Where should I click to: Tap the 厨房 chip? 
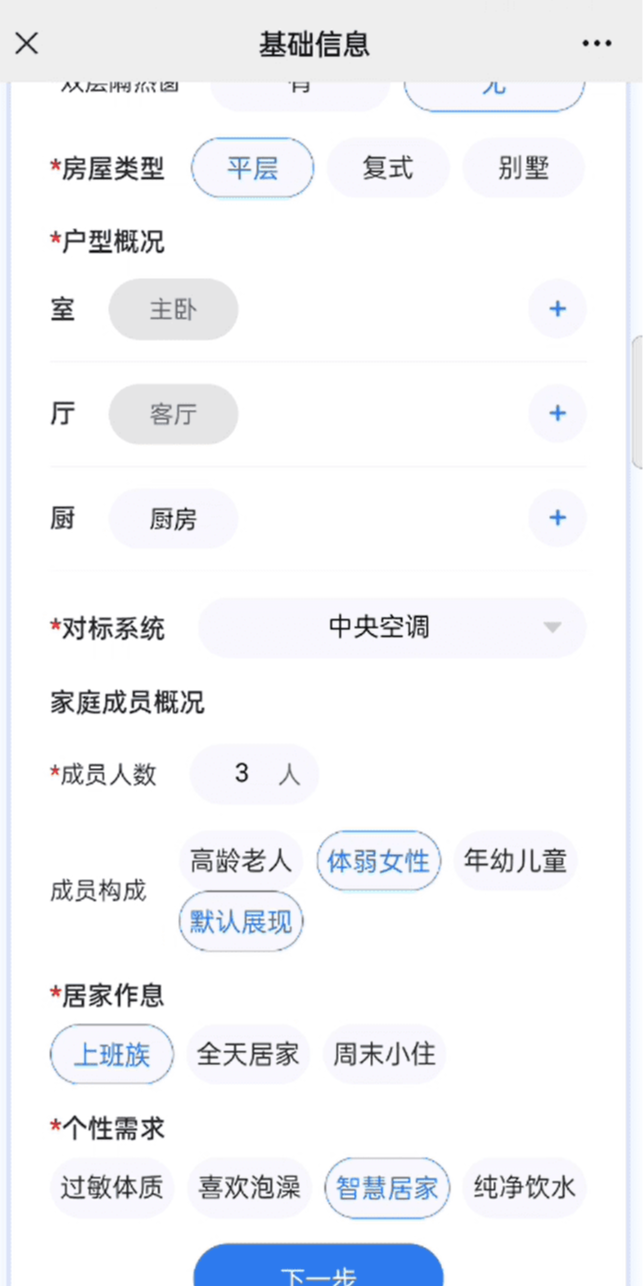click(173, 519)
